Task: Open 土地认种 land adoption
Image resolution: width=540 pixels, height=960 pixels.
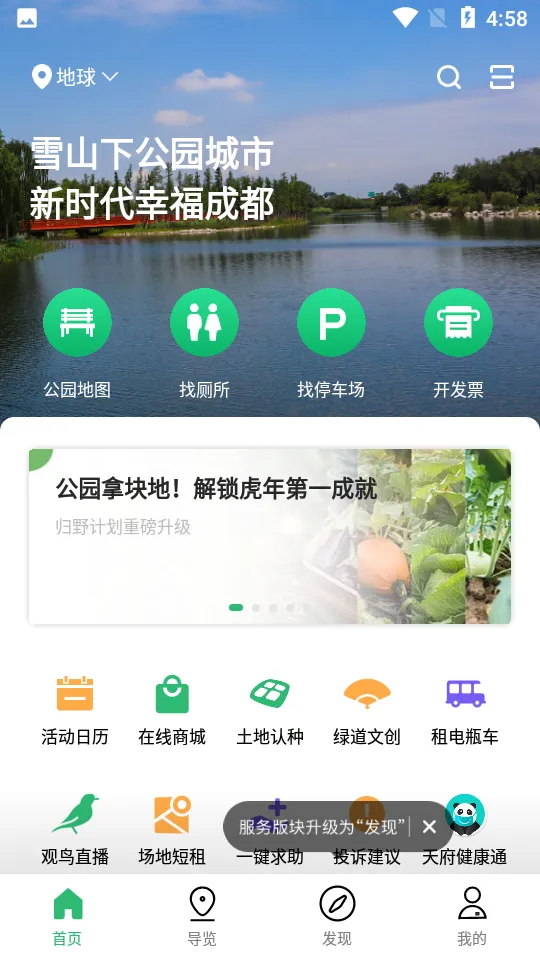Action: coord(270,710)
